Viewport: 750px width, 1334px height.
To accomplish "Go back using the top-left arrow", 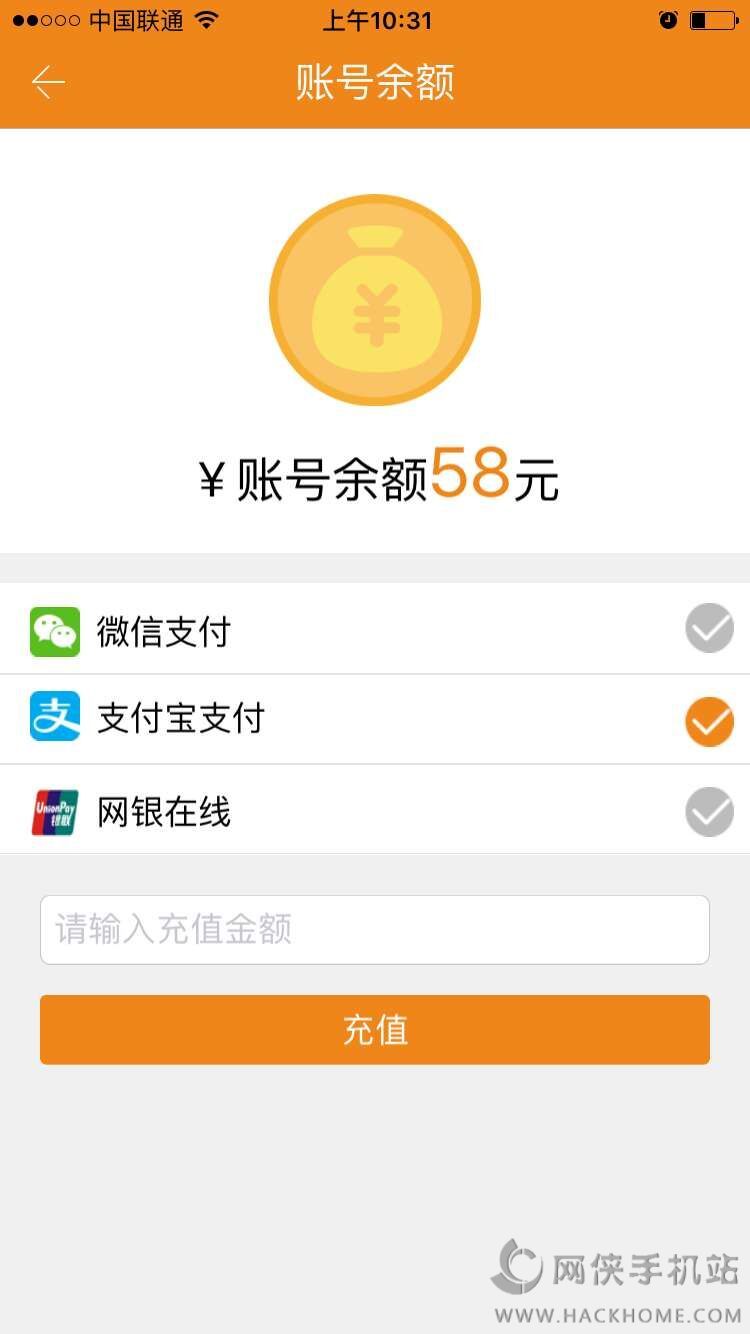I will click(48, 82).
